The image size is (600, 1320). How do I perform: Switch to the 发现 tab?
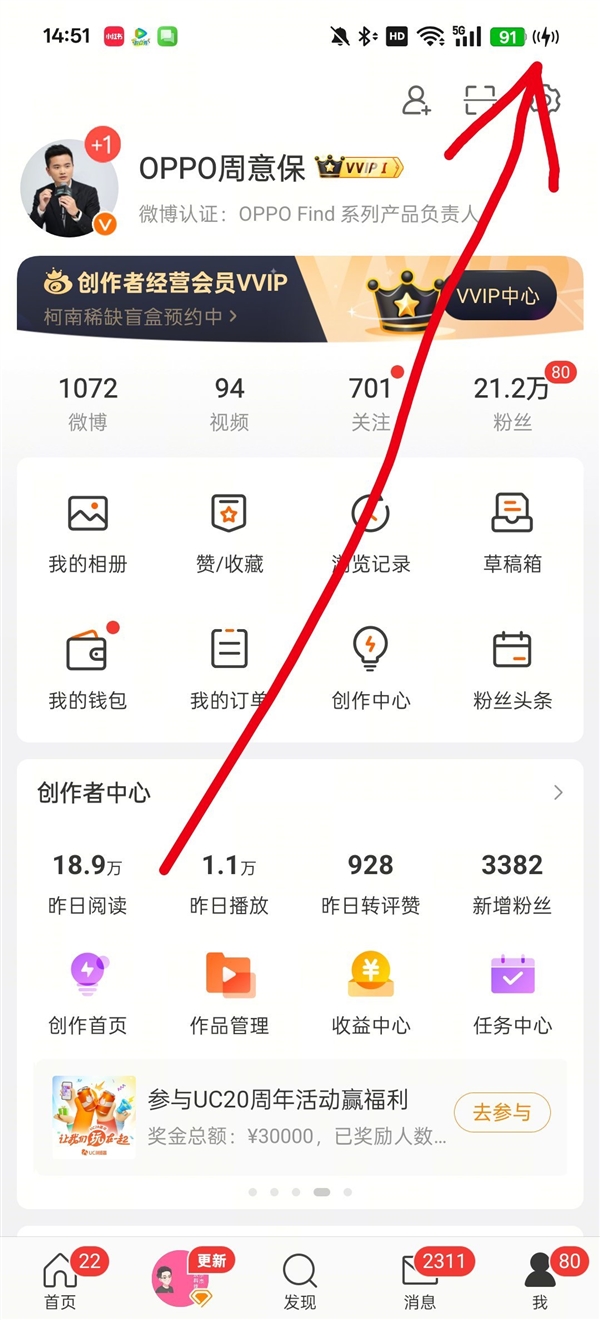[299, 1281]
